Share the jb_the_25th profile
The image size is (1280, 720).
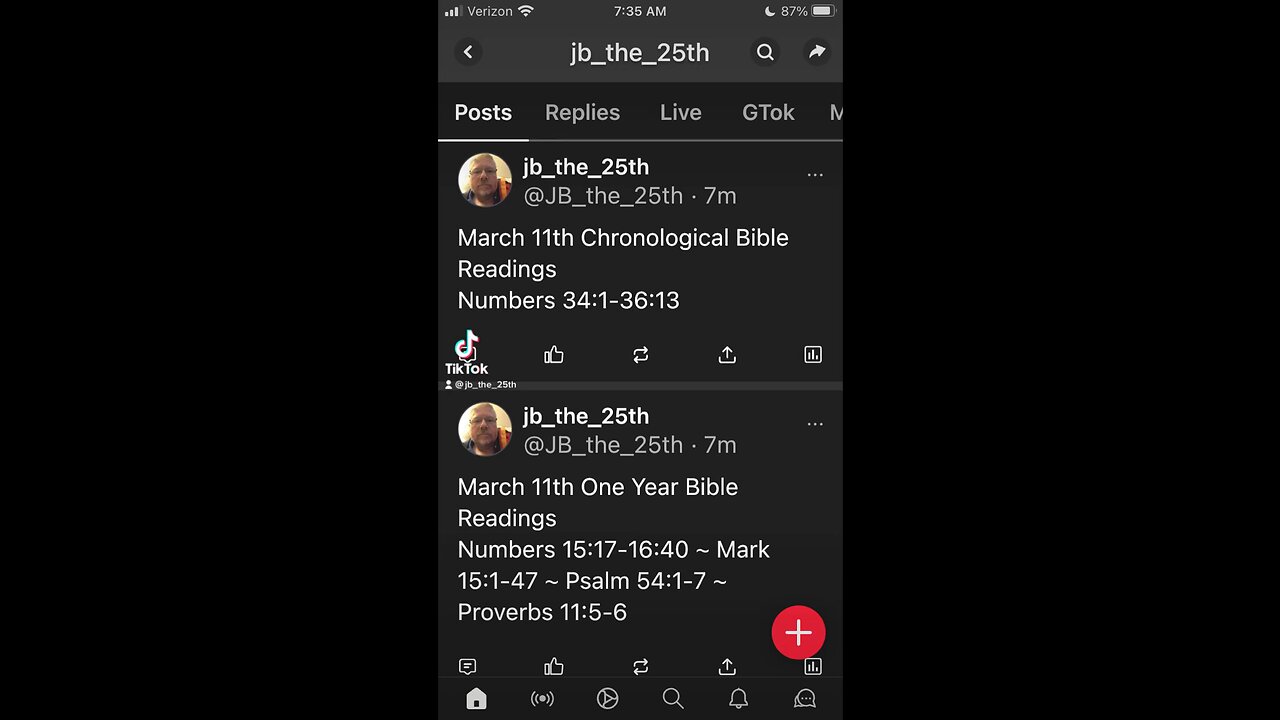[817, 52]
